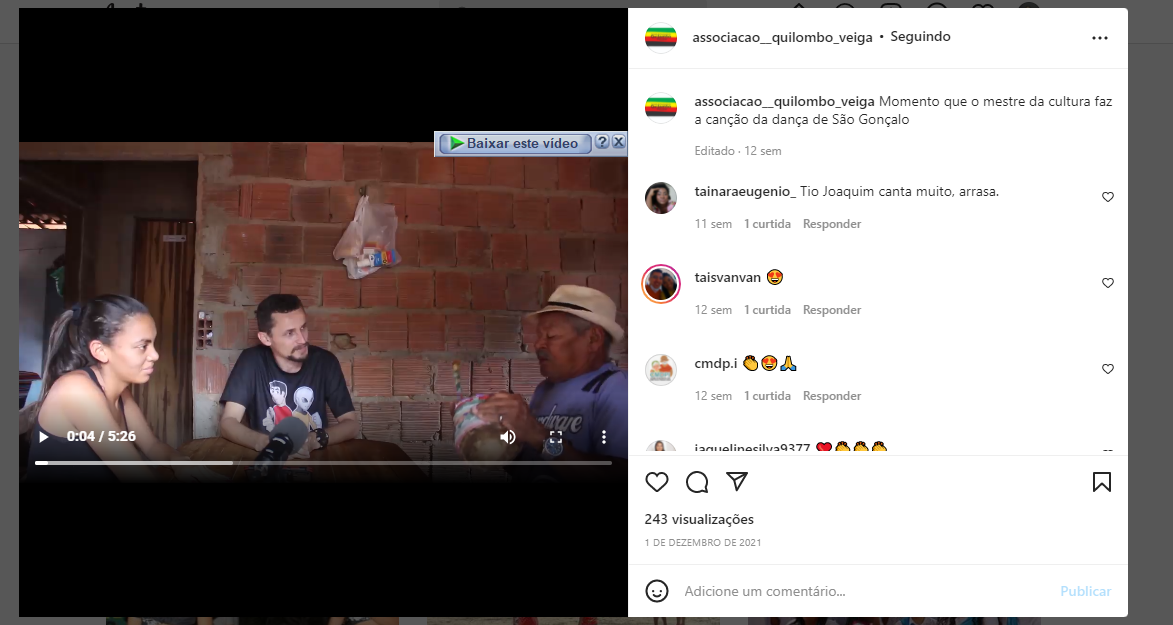Image resolution: width=1173 pixels, height=625 pixels.
Task: Reply to tainaraeugenio_ comment
Action: coord(832,224)
